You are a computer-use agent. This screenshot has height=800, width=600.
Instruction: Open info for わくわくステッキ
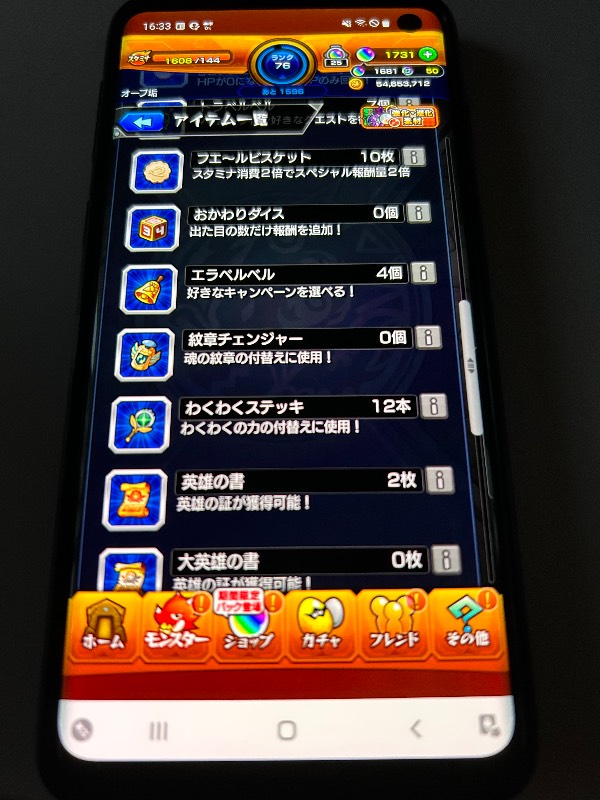pos(434,406)
